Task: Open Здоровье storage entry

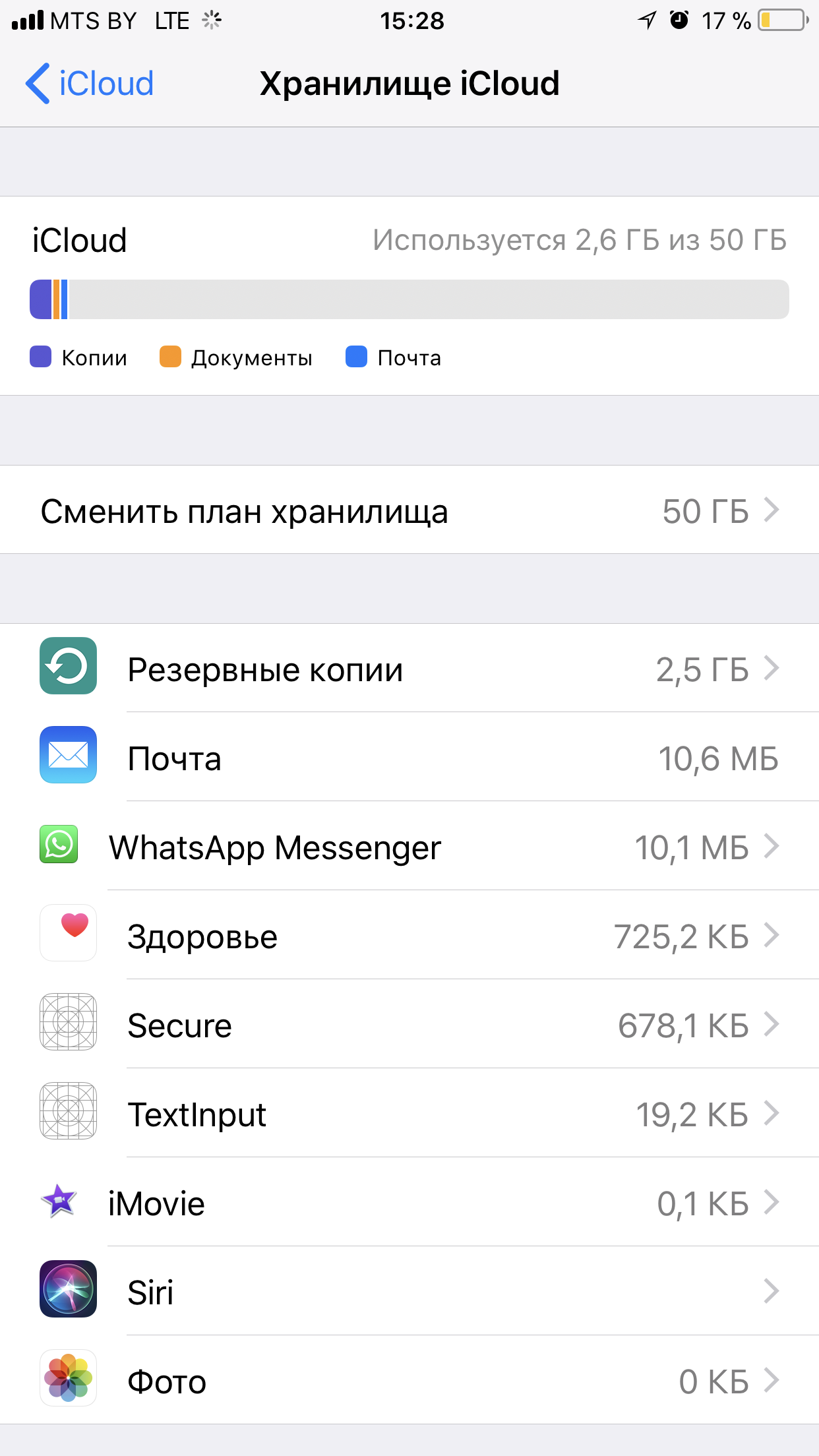Action: pyautogui.click(x=409, y=936)
